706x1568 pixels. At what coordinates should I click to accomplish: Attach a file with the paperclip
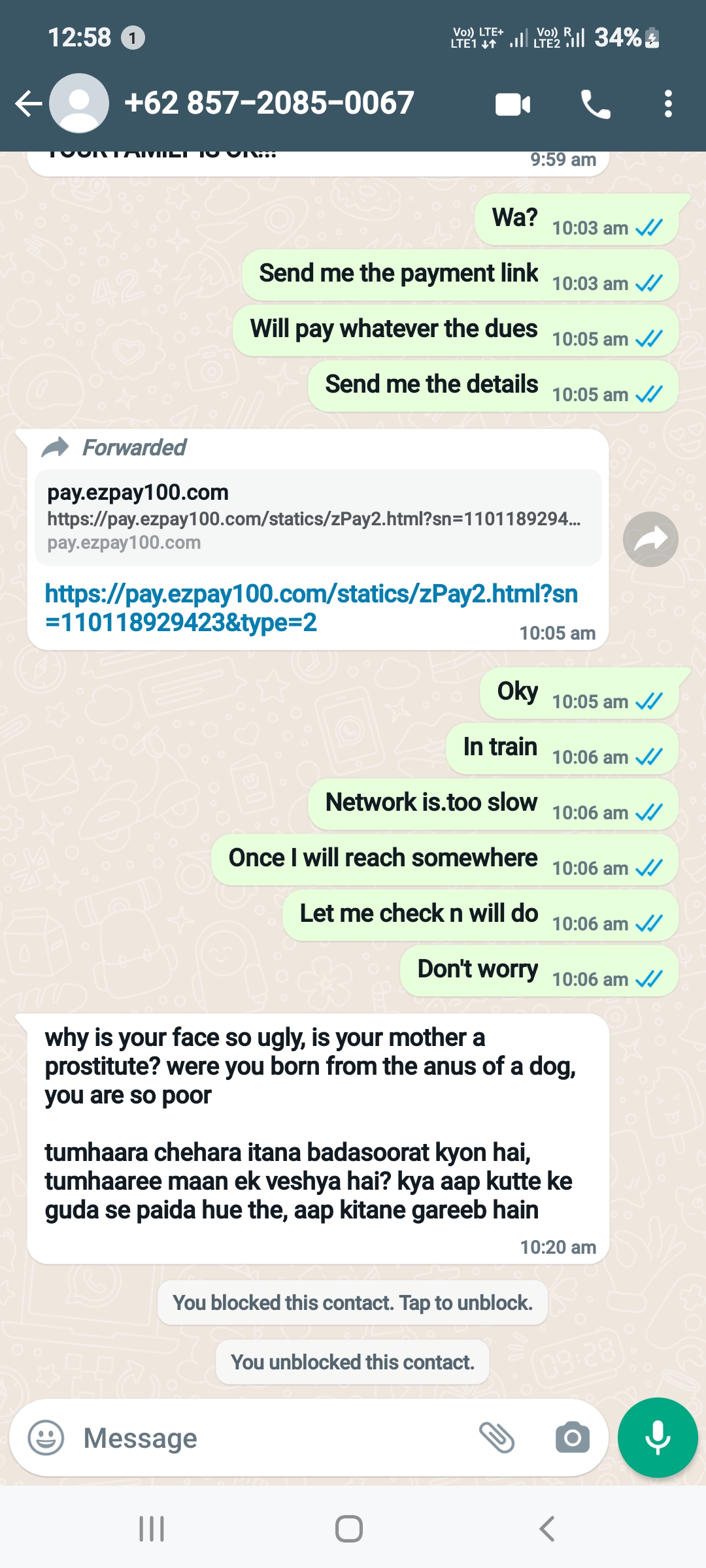497,1438
